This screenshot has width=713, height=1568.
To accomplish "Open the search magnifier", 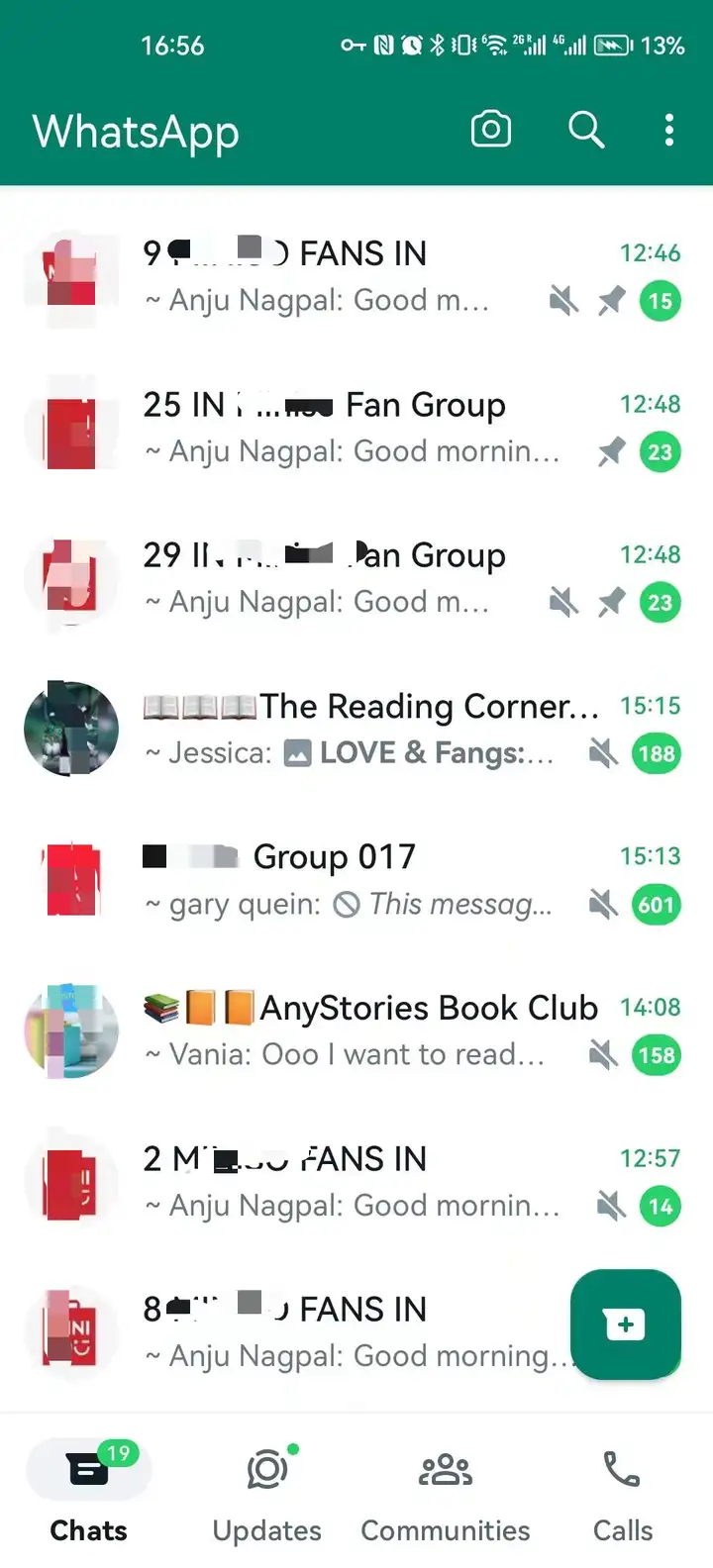I will click(586, 130).
